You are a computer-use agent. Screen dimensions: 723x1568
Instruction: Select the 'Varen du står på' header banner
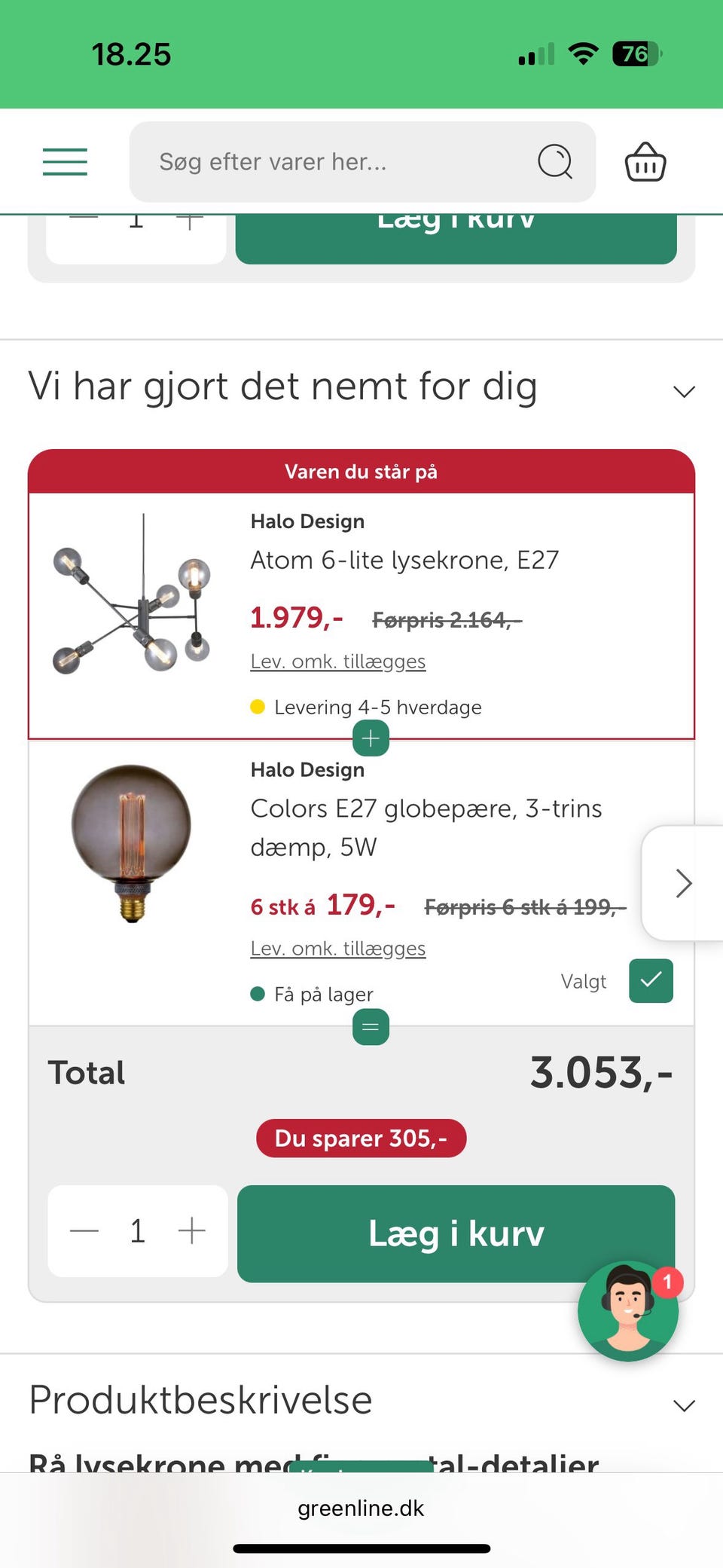point(360,471)
